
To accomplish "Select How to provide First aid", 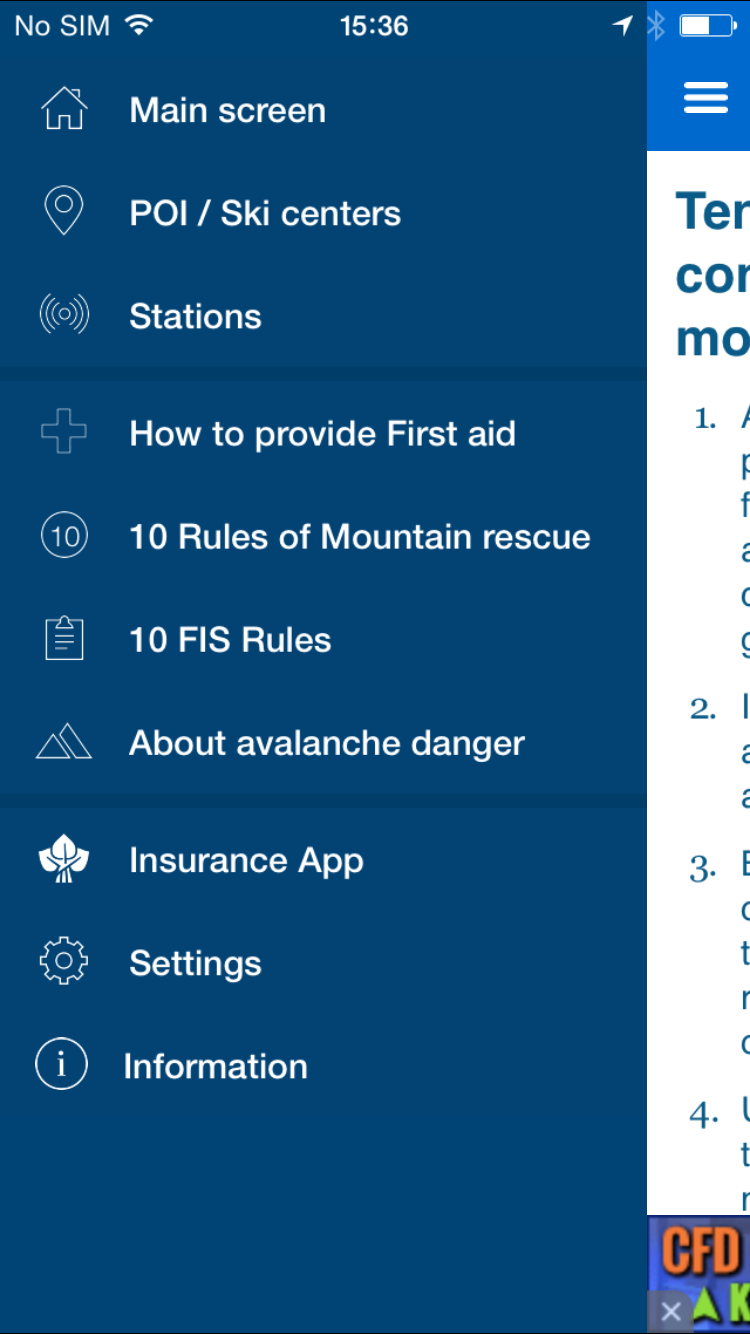I will point(323,433).
